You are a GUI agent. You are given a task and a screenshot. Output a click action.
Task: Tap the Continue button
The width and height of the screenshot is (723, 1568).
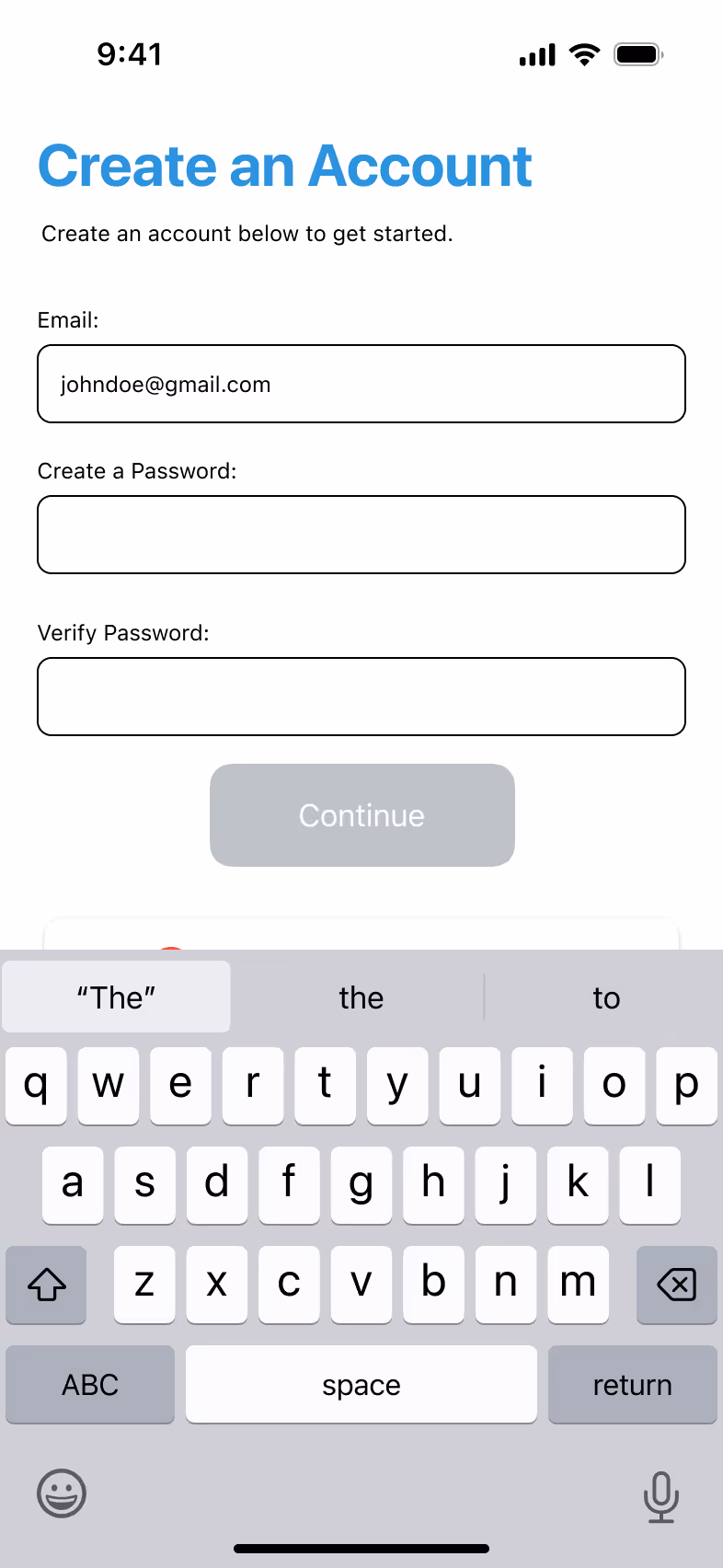point(361,815)
